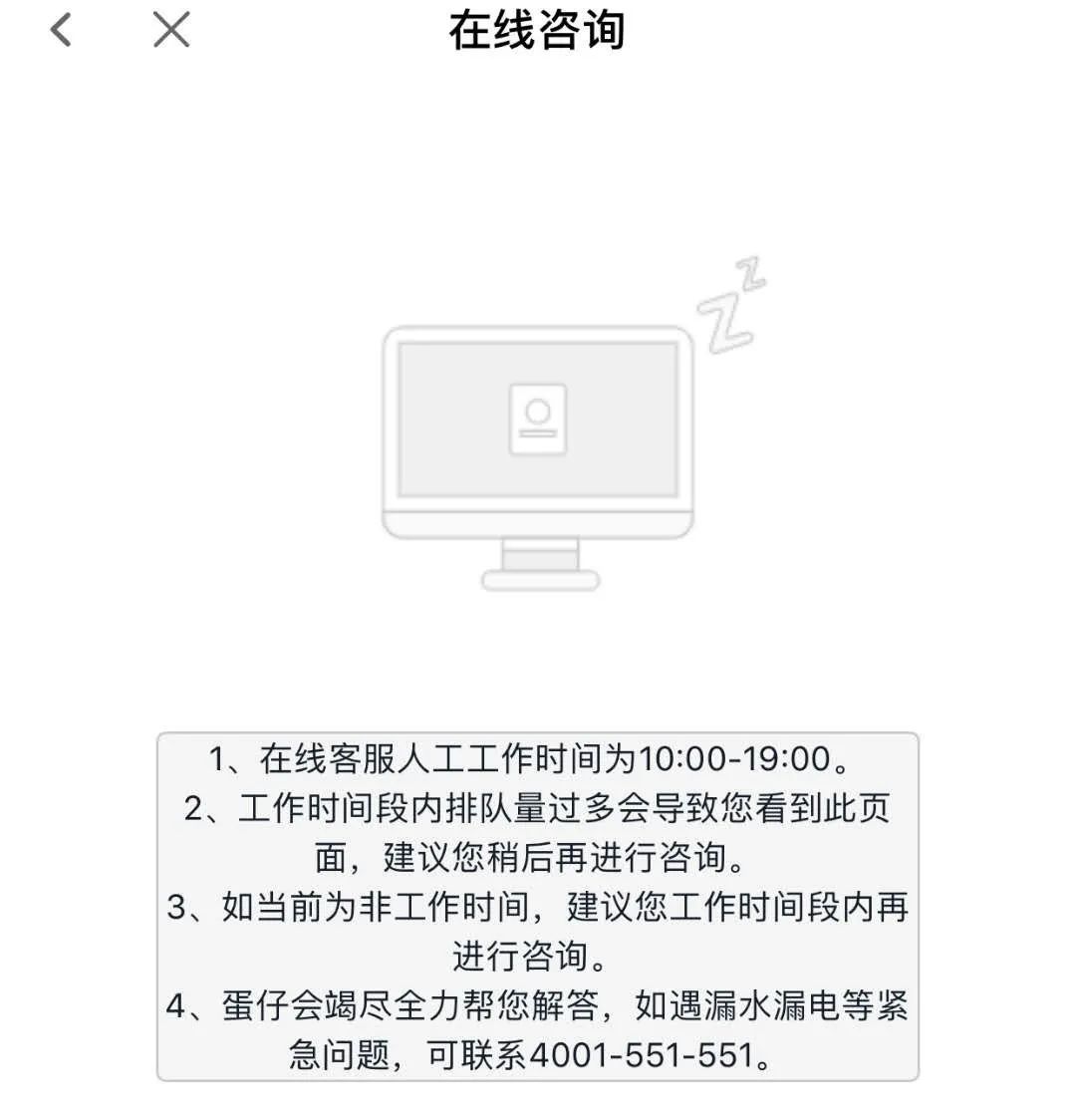
Task: Go back from the 在线咨询 page
Action: point(62,30)
